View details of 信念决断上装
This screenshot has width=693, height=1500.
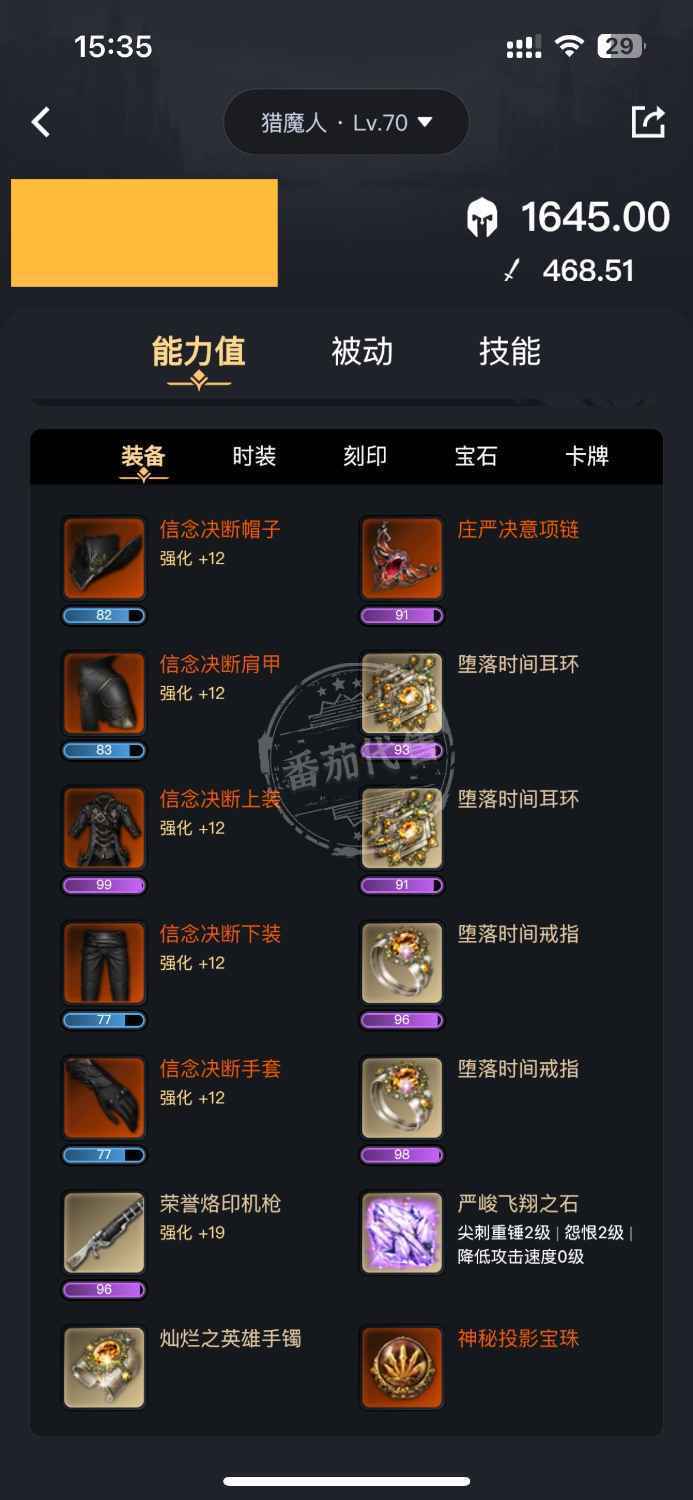105,828
